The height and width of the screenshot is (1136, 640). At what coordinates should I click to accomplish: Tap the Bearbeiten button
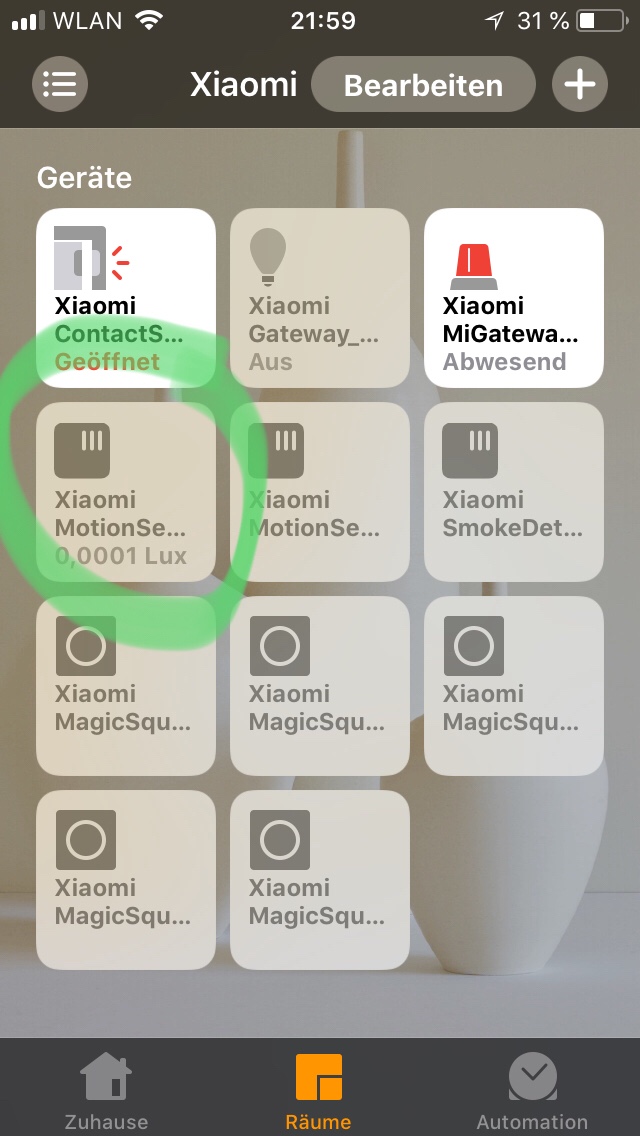point(423,84)
